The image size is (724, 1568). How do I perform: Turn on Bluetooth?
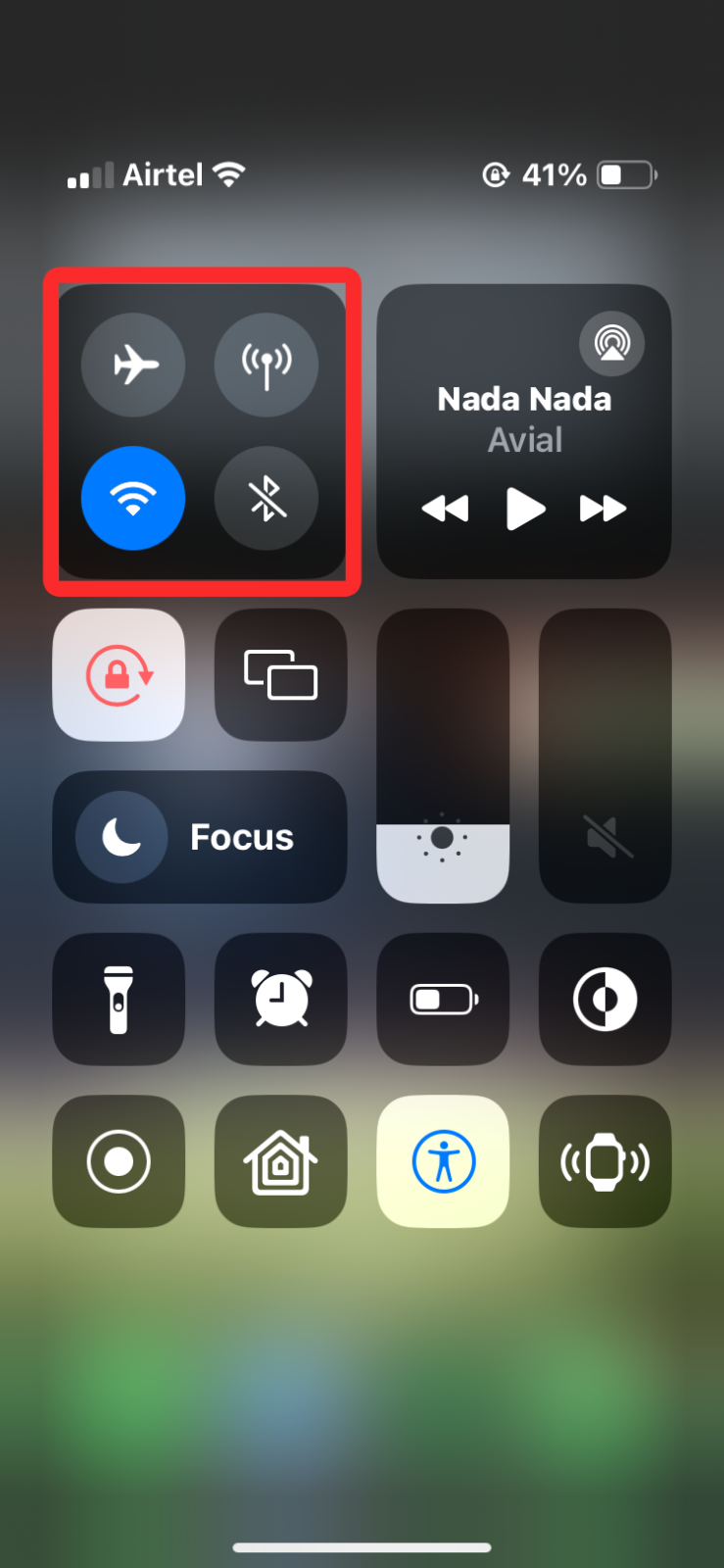coord(265,498)
